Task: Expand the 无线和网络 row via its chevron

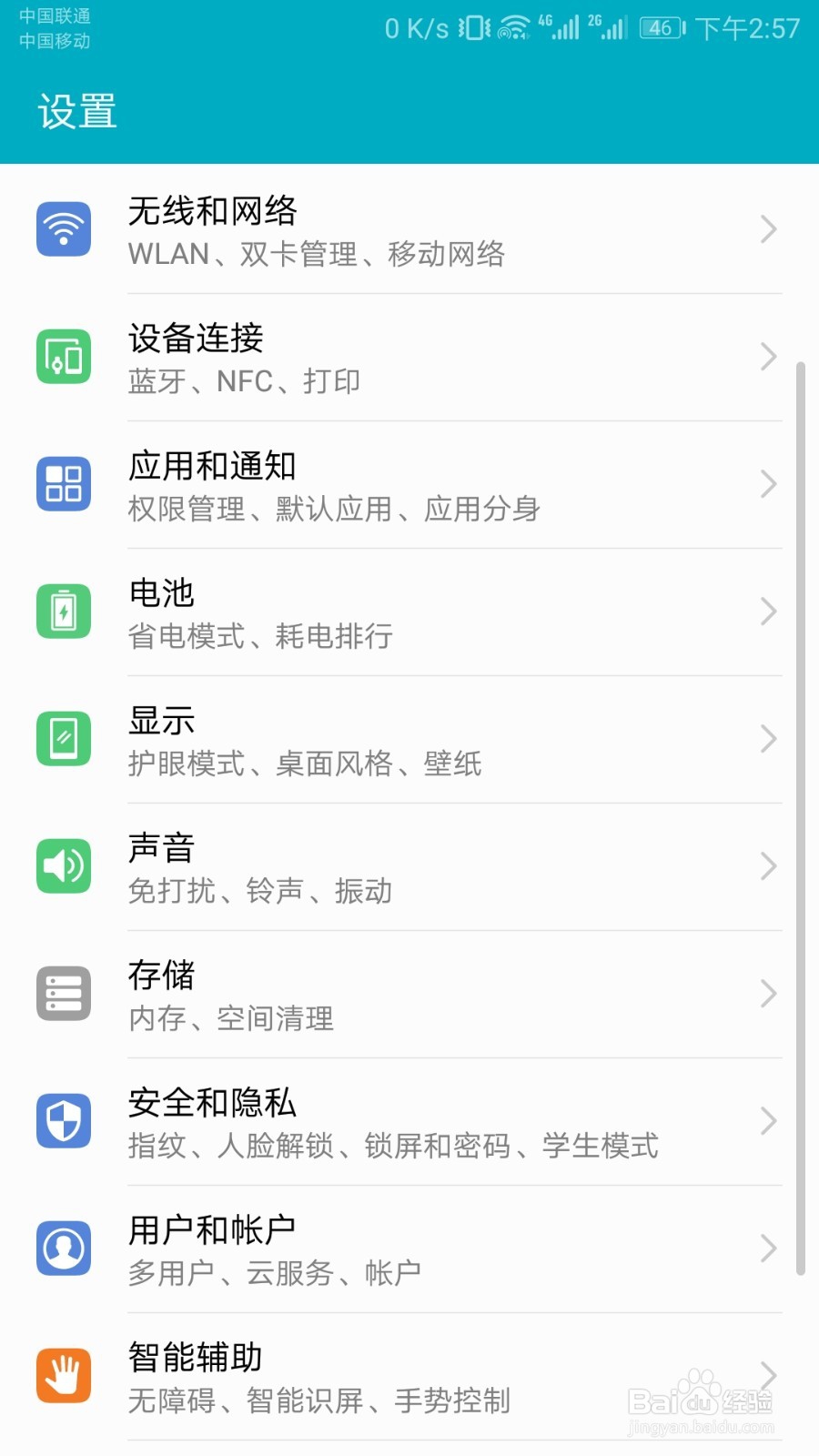Action: [767, 229]
